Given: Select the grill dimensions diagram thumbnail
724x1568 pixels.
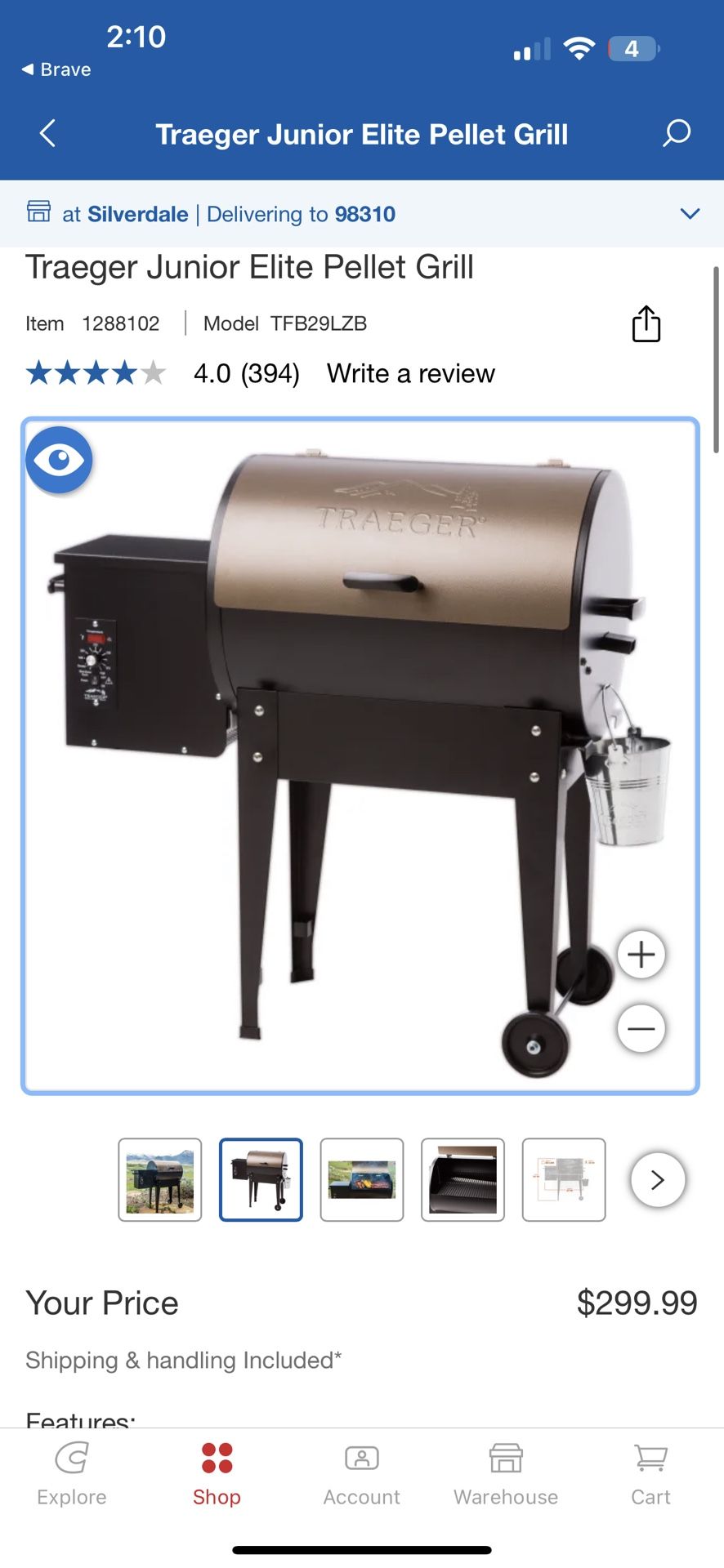Looking at the screenshot, I should [564, 1179].
